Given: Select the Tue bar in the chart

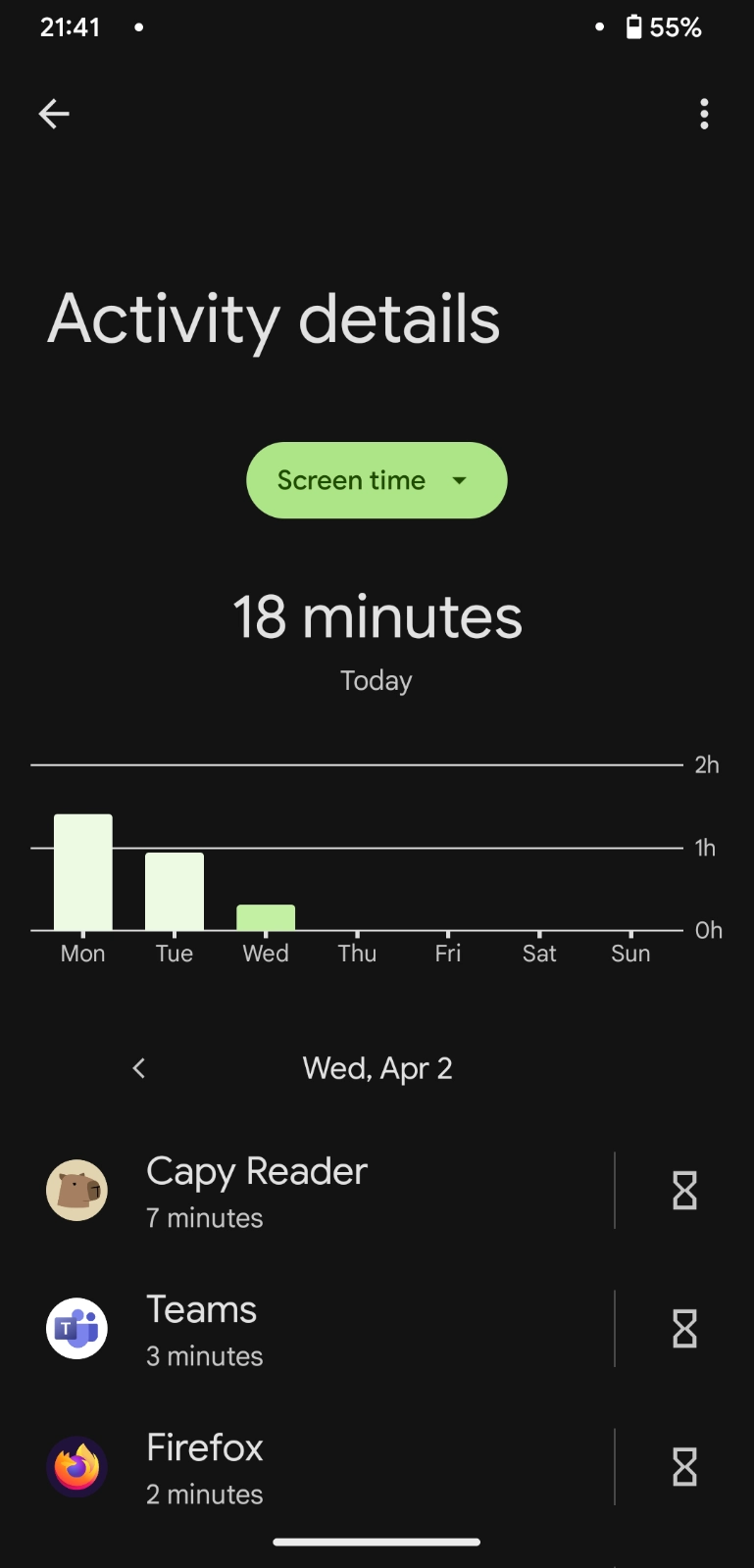Looking at the screenshot, I should tap(175, 891).
